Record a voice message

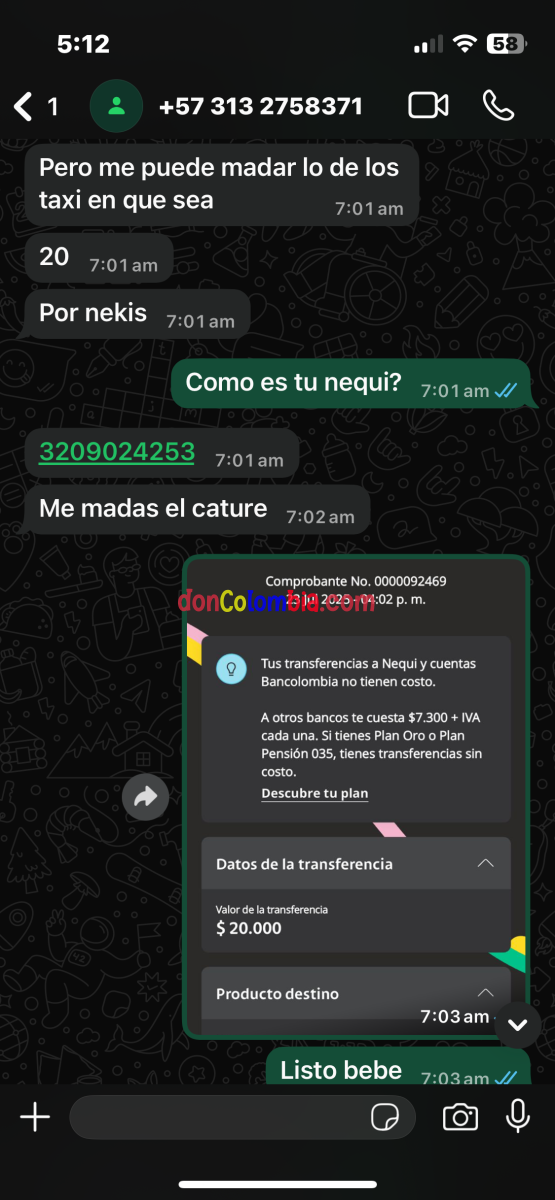tap(518, 1116)
